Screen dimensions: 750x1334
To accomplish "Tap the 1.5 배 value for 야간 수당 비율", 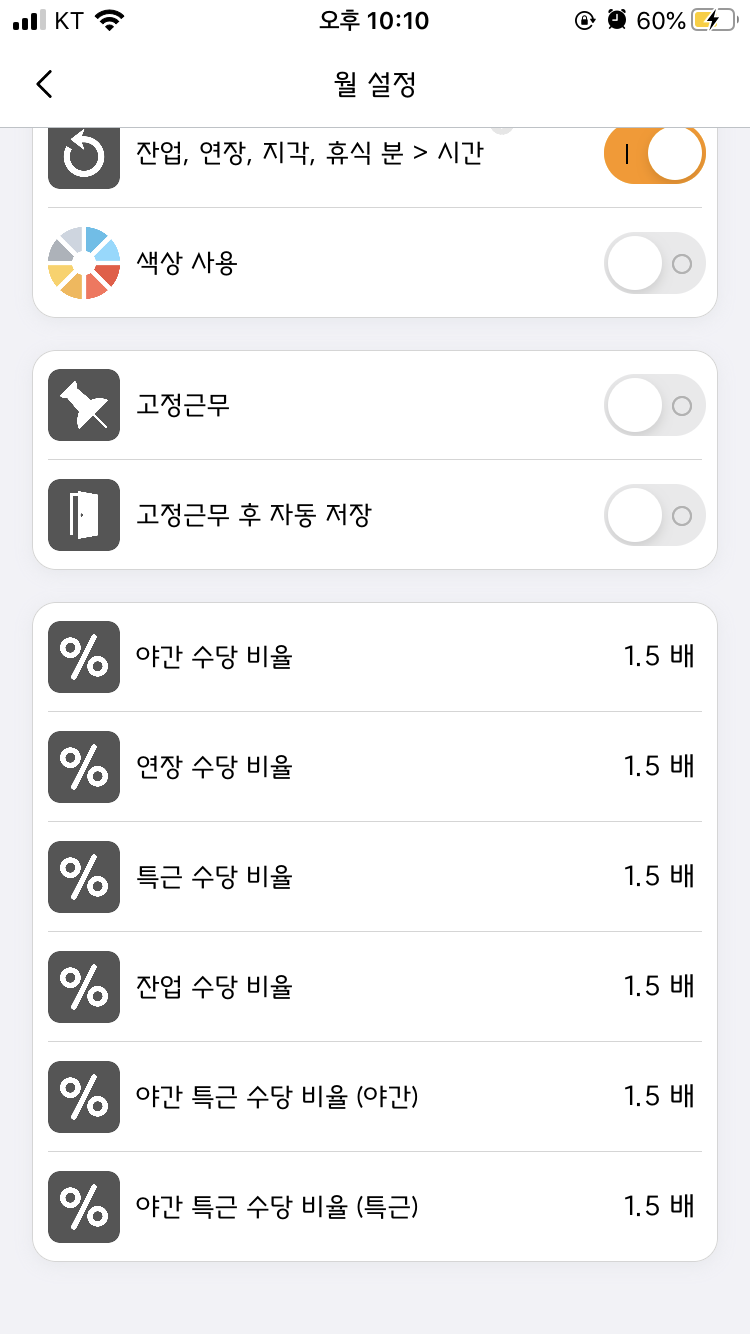I will click(658, 657).
